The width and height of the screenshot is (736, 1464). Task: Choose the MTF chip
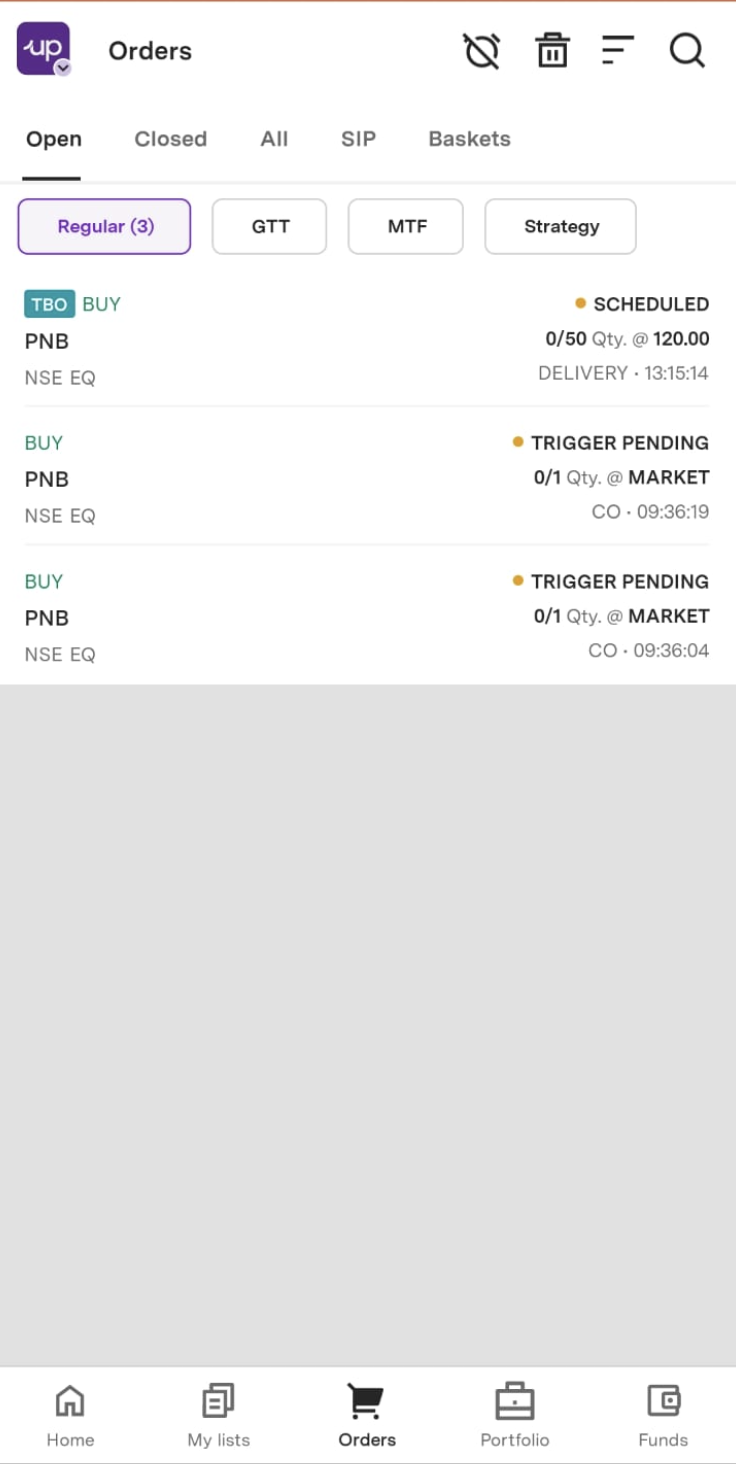(406, 226)
